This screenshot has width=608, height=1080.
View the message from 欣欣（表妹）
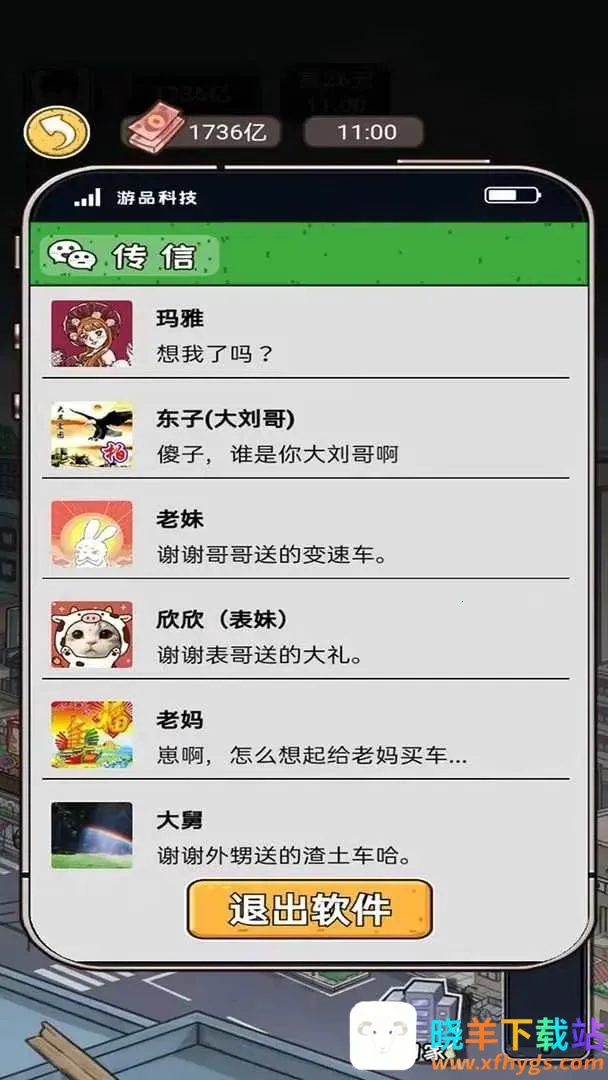[x=305, y=635]
